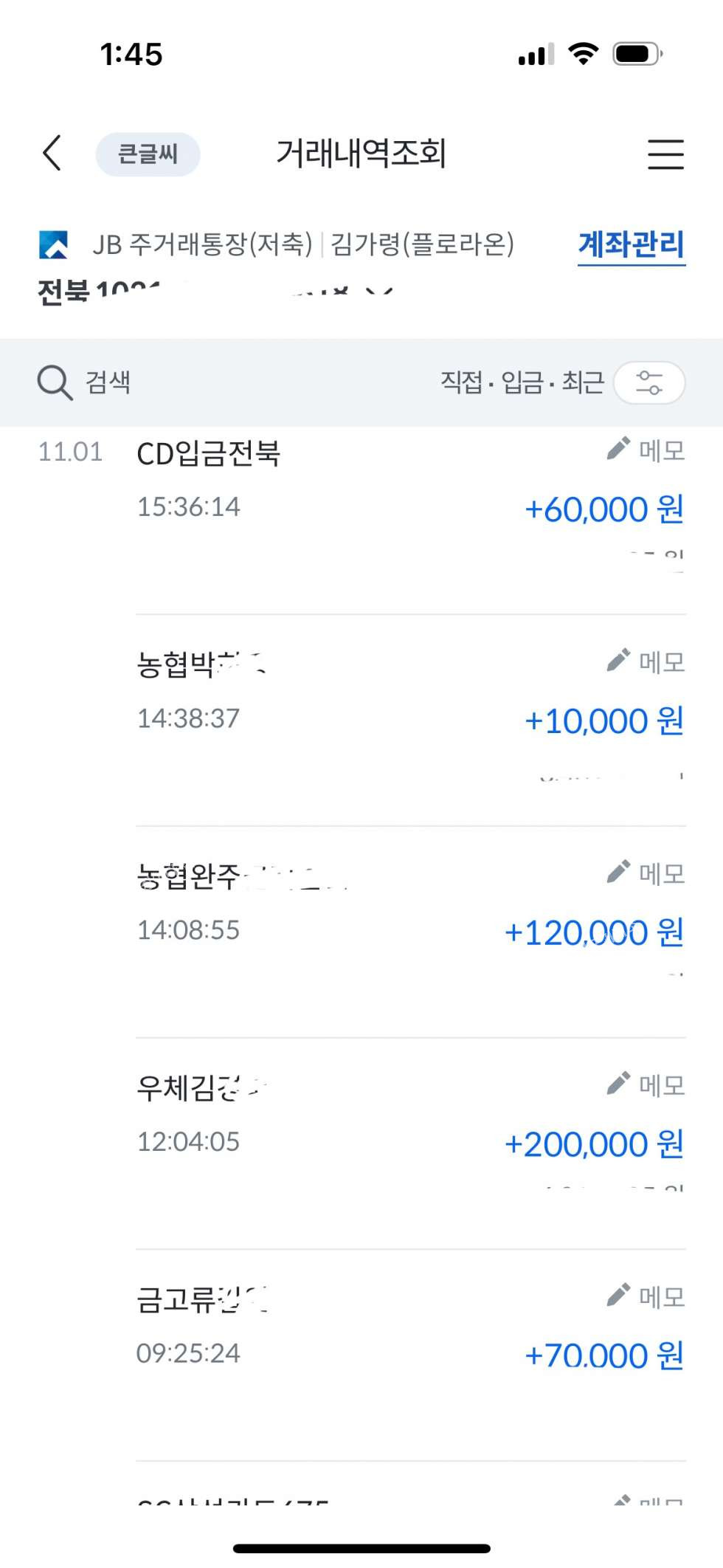
Task: Expand the account selector dropdown
Action: [381, 292]
